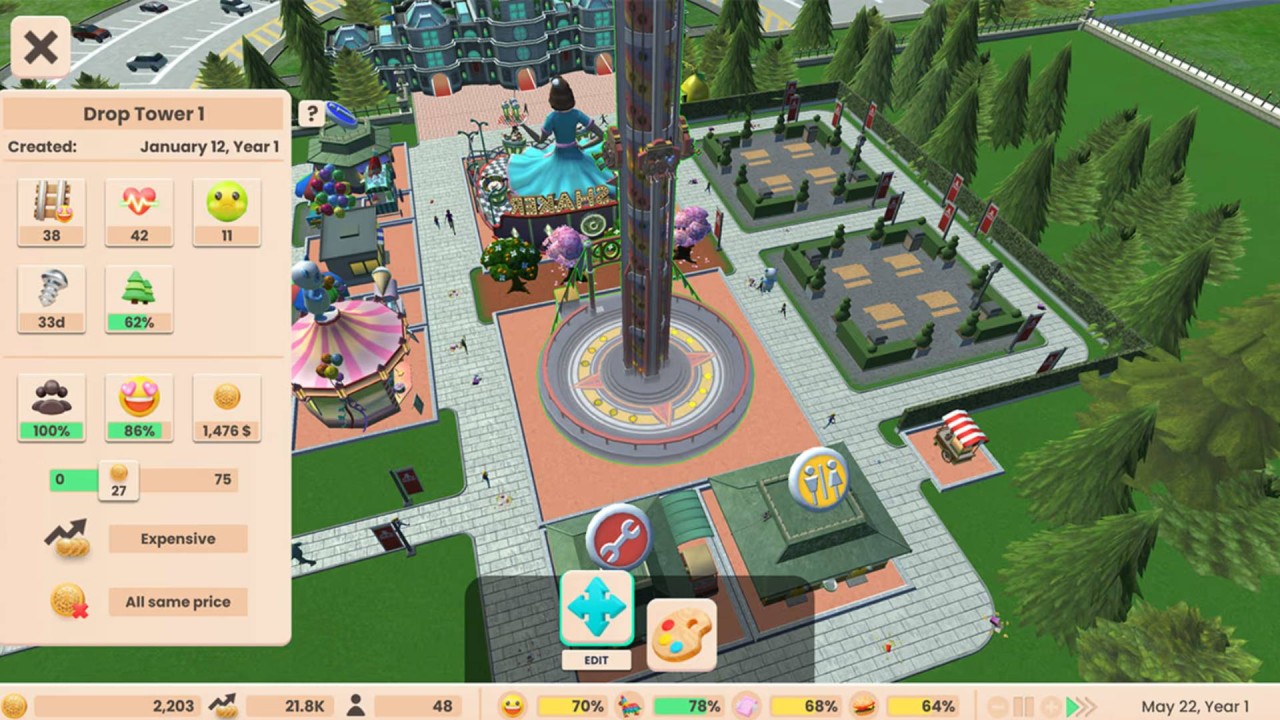Image resolution: width=1280 pixels, height=720 pixels.
Task: Open the income coin stat 1,476 $
Action: coord(226,407)
